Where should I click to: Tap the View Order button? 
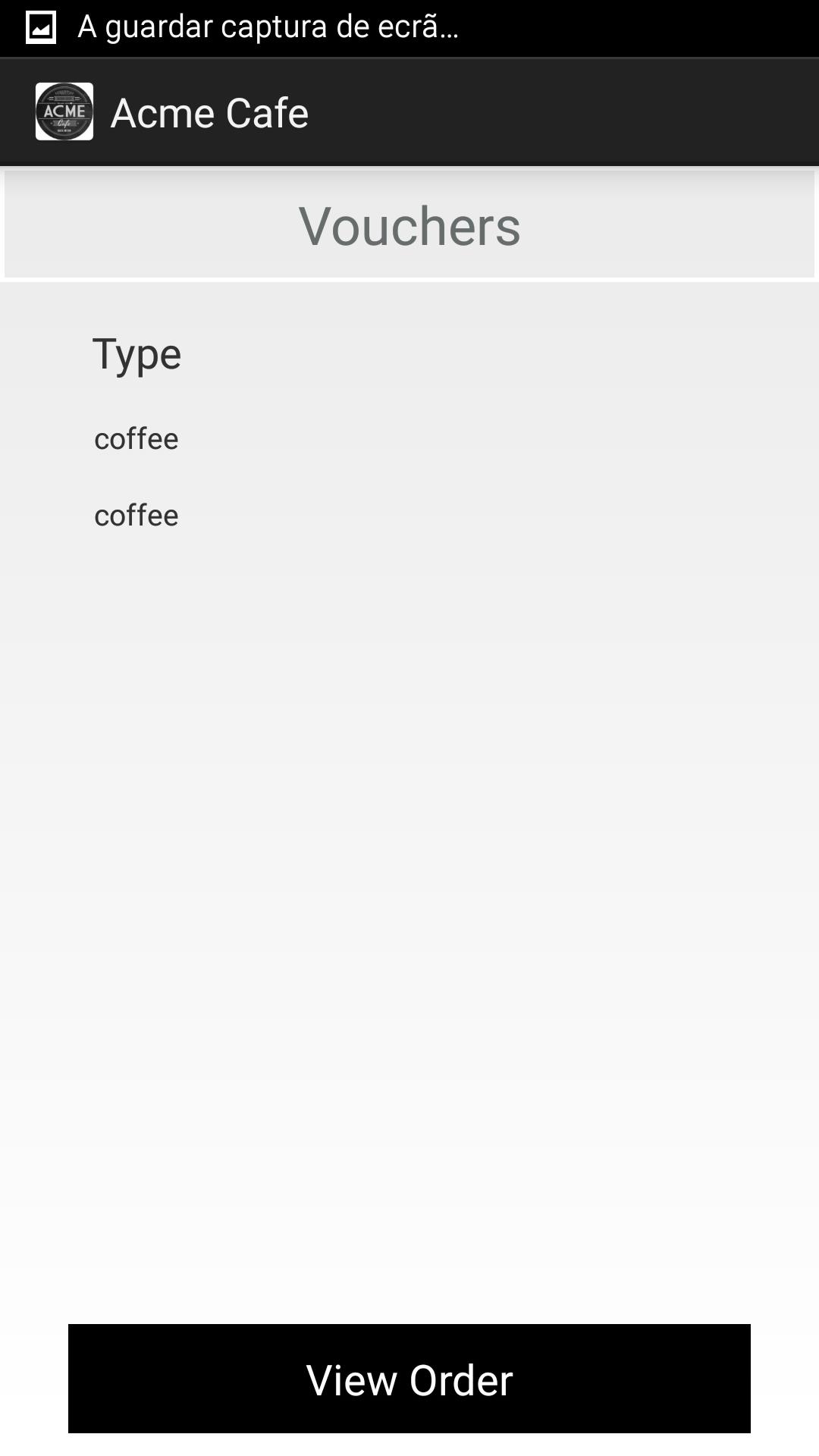pos(409,1379)
